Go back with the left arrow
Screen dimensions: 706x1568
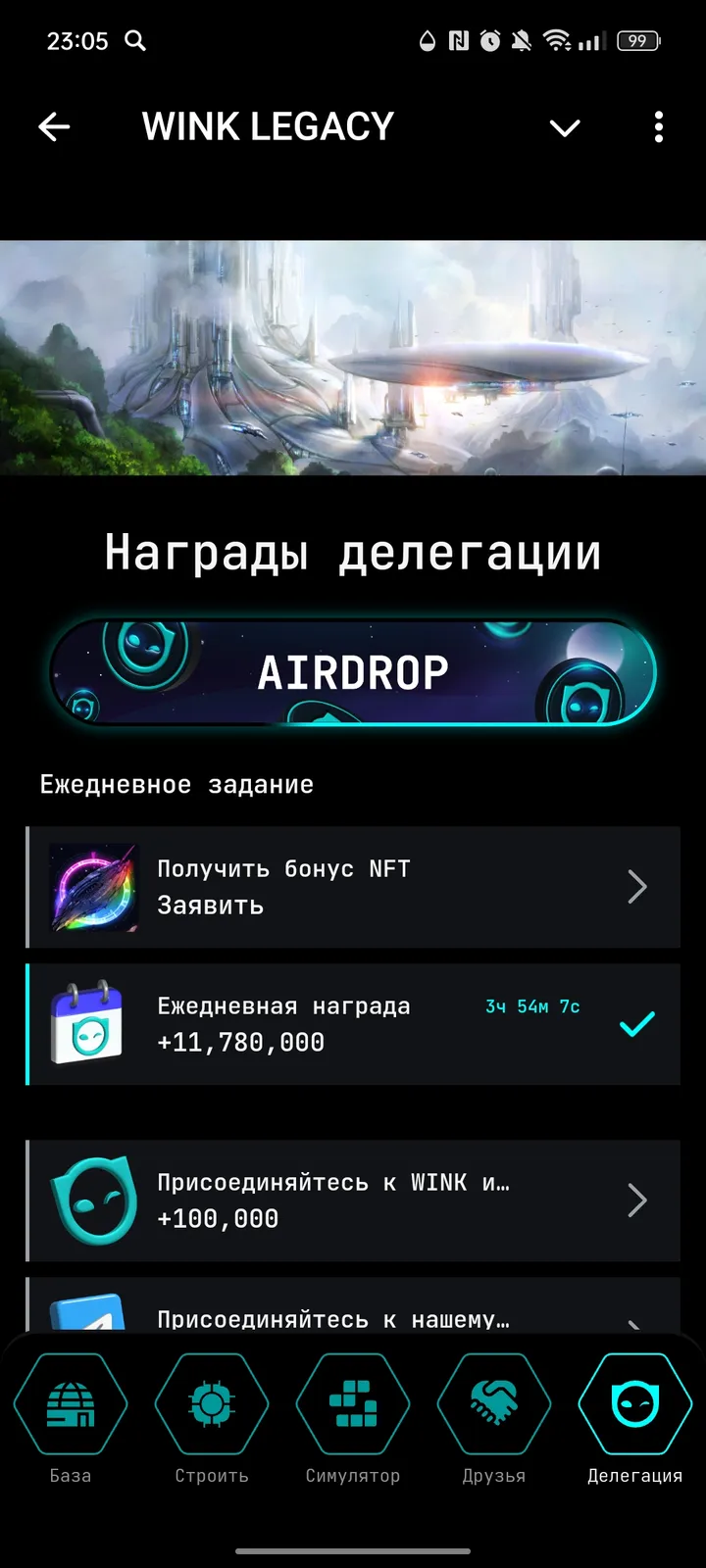[x=55, y=126]
